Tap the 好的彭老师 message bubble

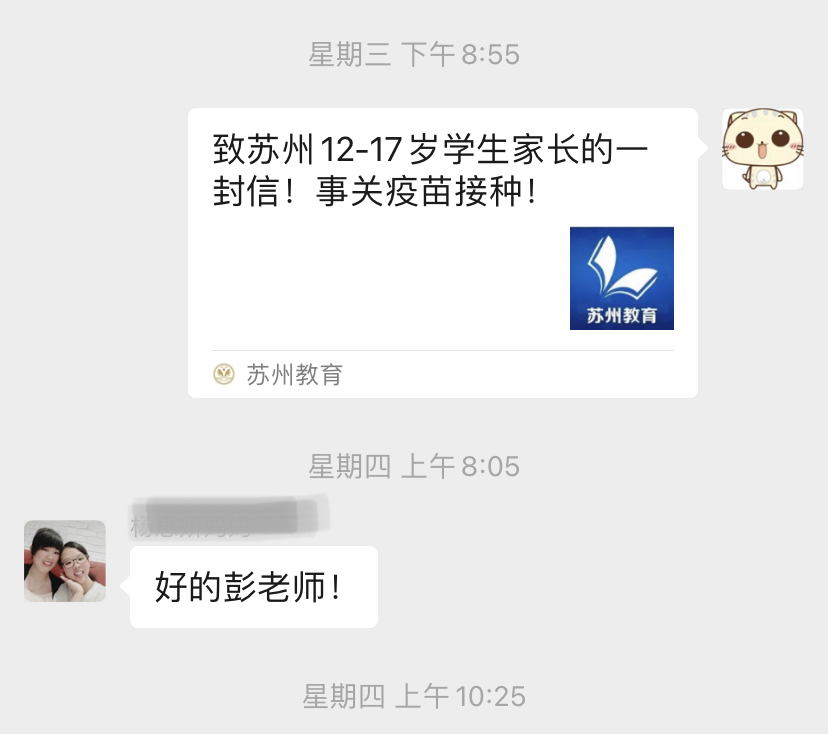253,587
